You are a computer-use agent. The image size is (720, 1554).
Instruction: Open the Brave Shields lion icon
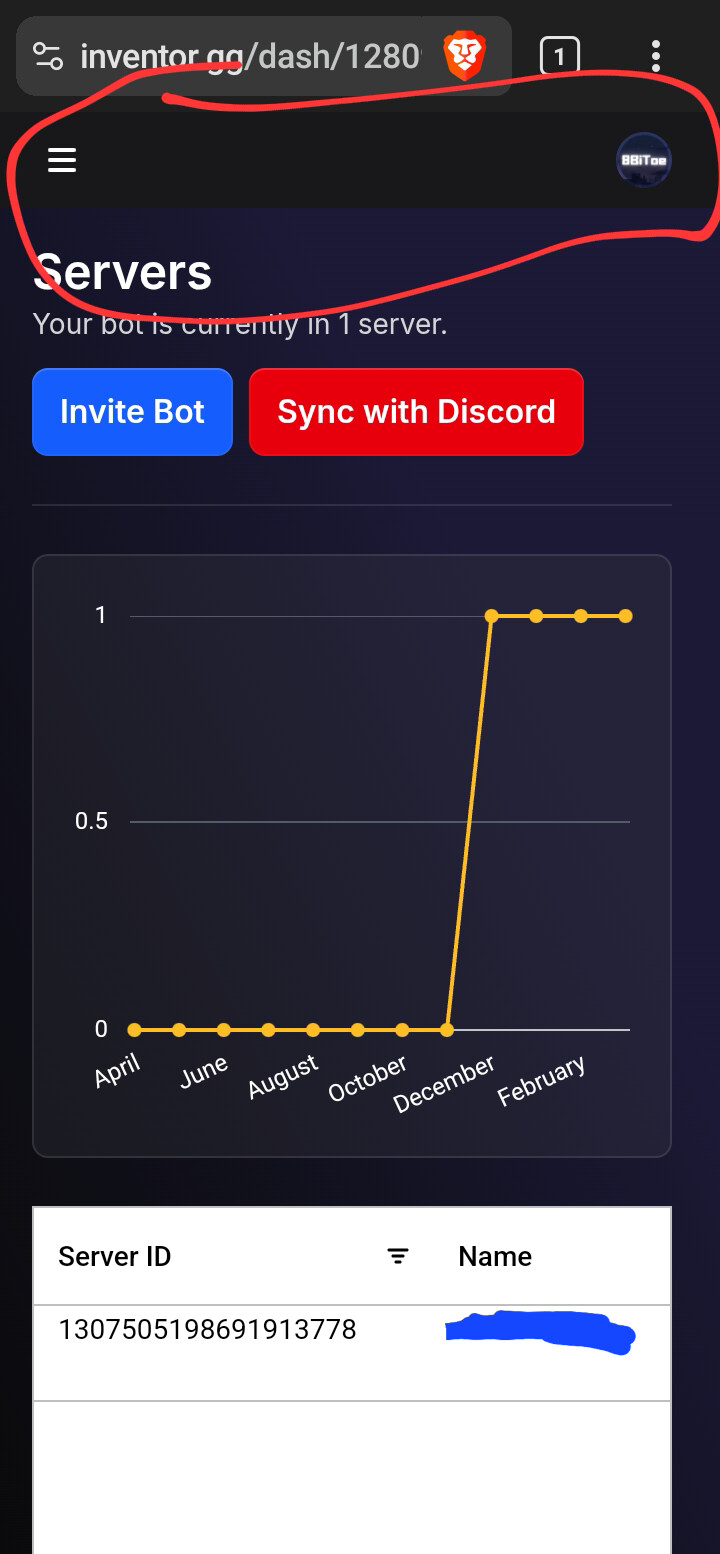tap(465, 56)
